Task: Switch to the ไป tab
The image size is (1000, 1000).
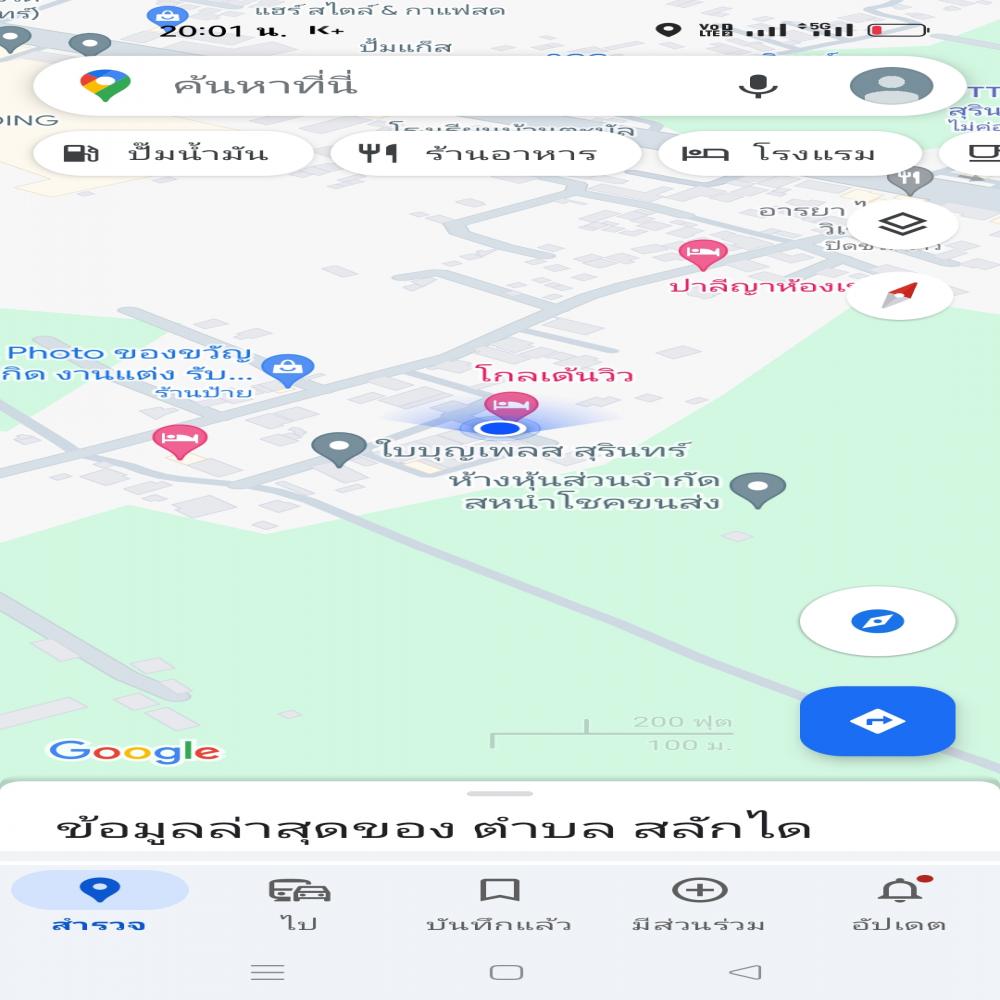Action: (299, 903)
